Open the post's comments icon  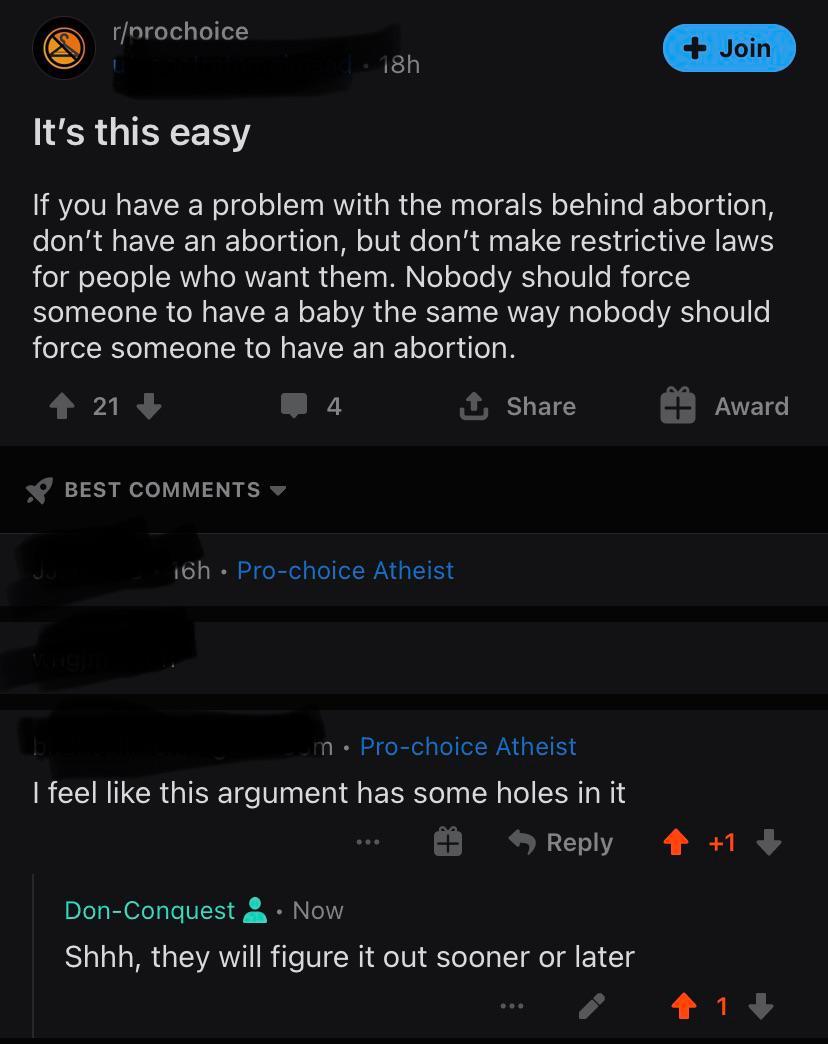(294, 406)
